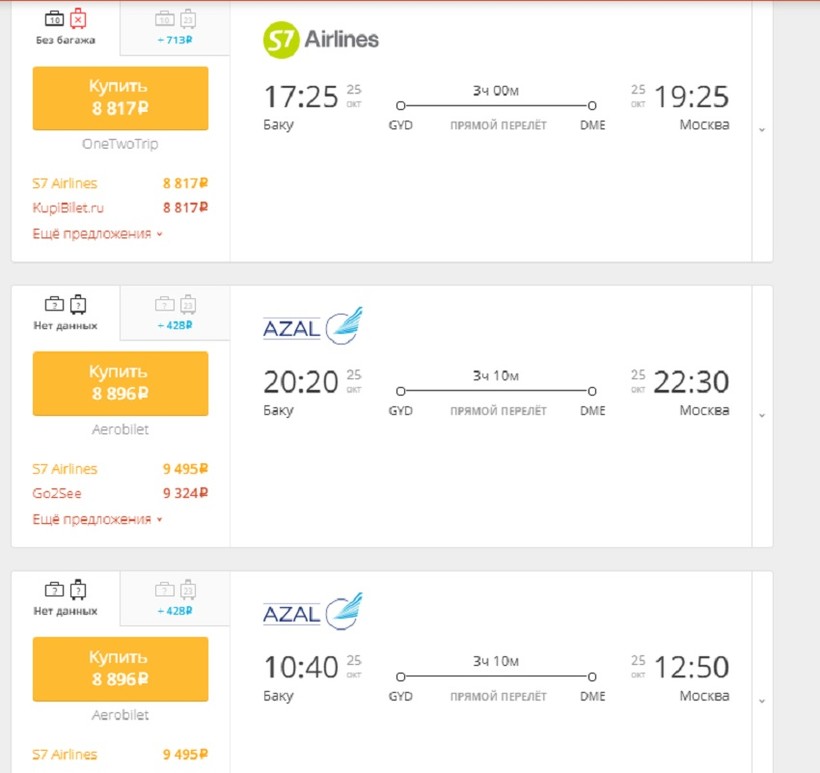Expand Ещё предложения under the 20:20 flight

point(97,519)
